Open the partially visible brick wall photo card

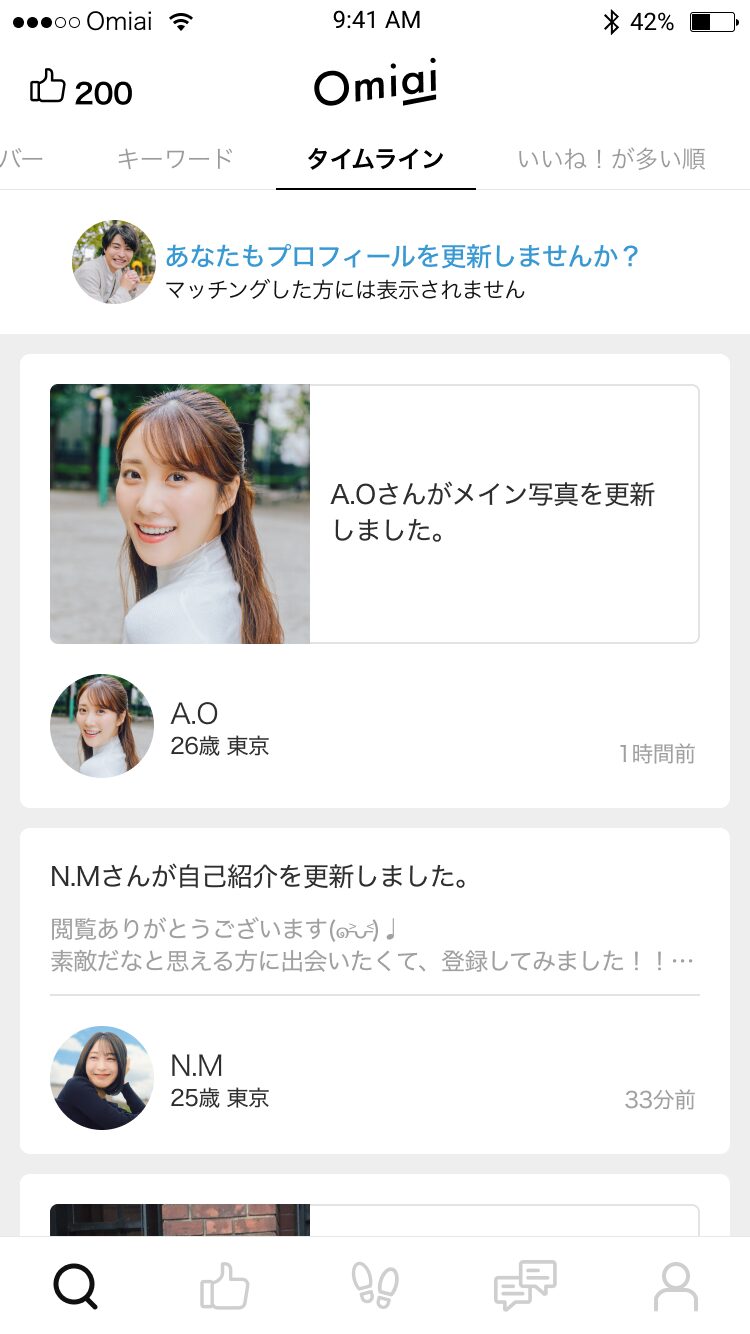[180, 1225]
